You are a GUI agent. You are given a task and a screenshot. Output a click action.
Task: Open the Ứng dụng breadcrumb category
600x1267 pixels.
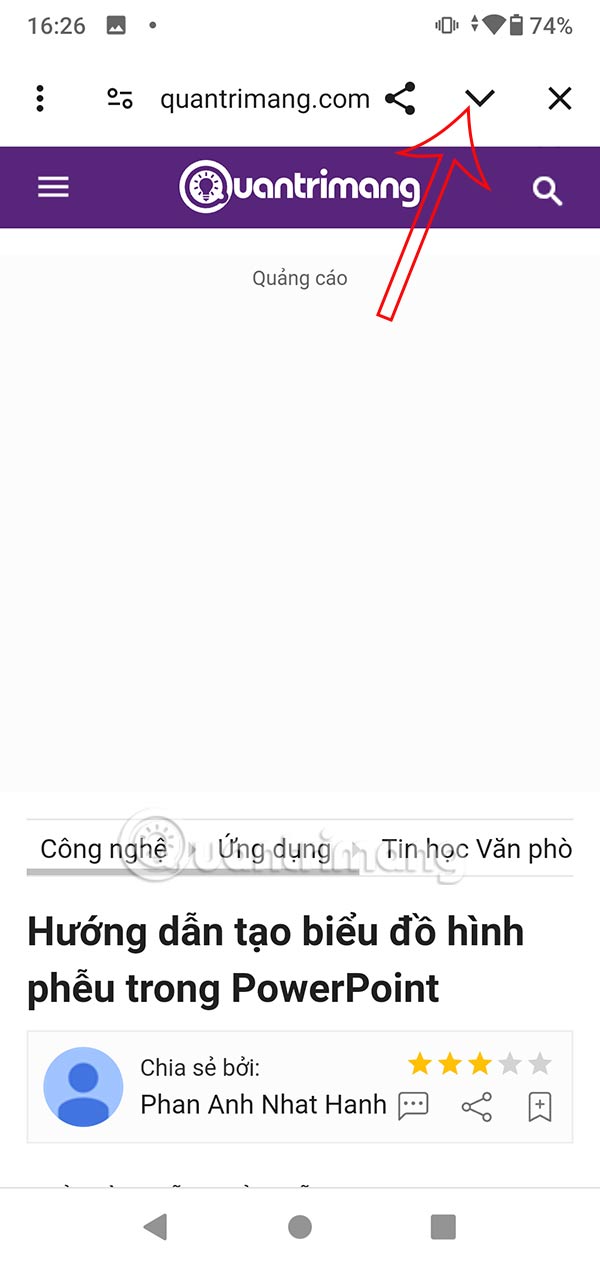point(273,849)
